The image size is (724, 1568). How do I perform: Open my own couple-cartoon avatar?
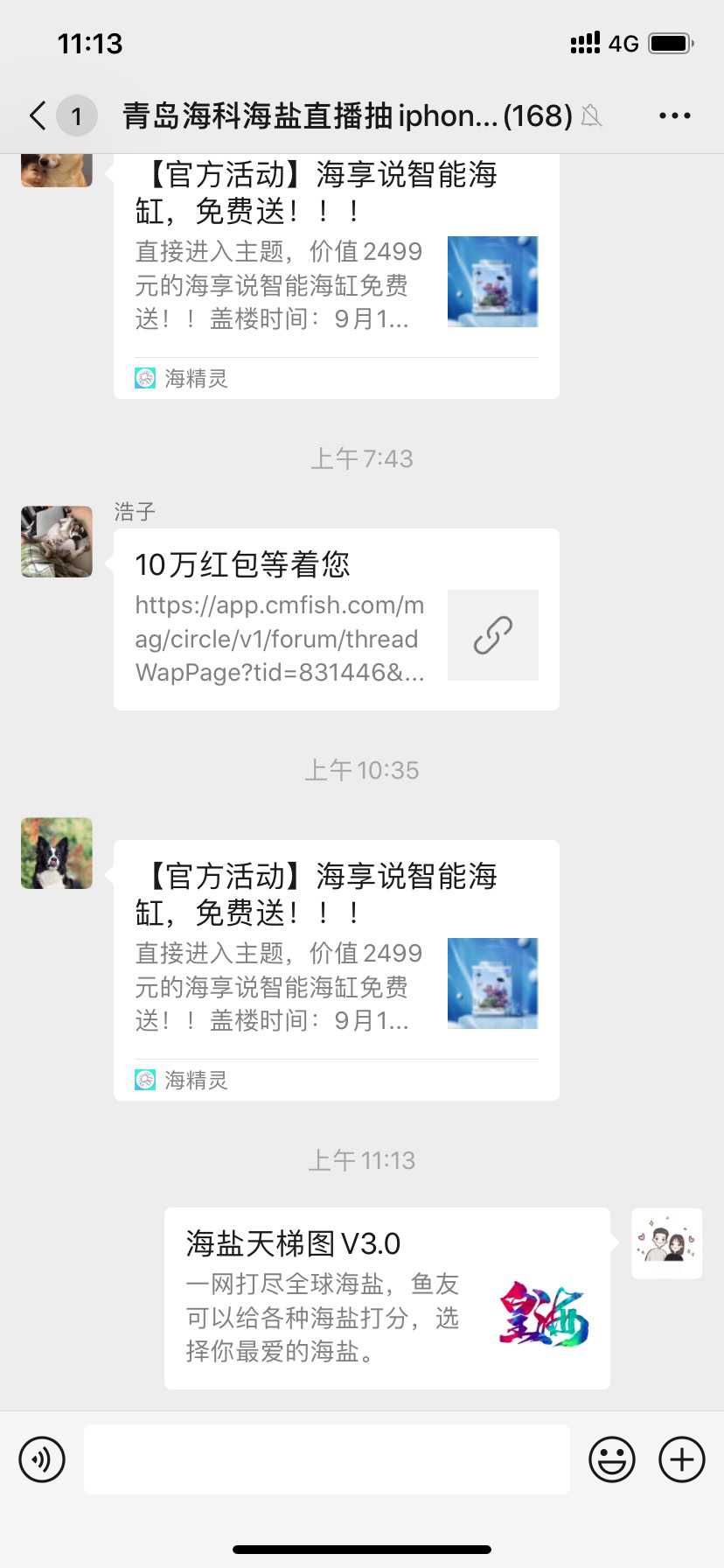click(x=666, y=1243)
